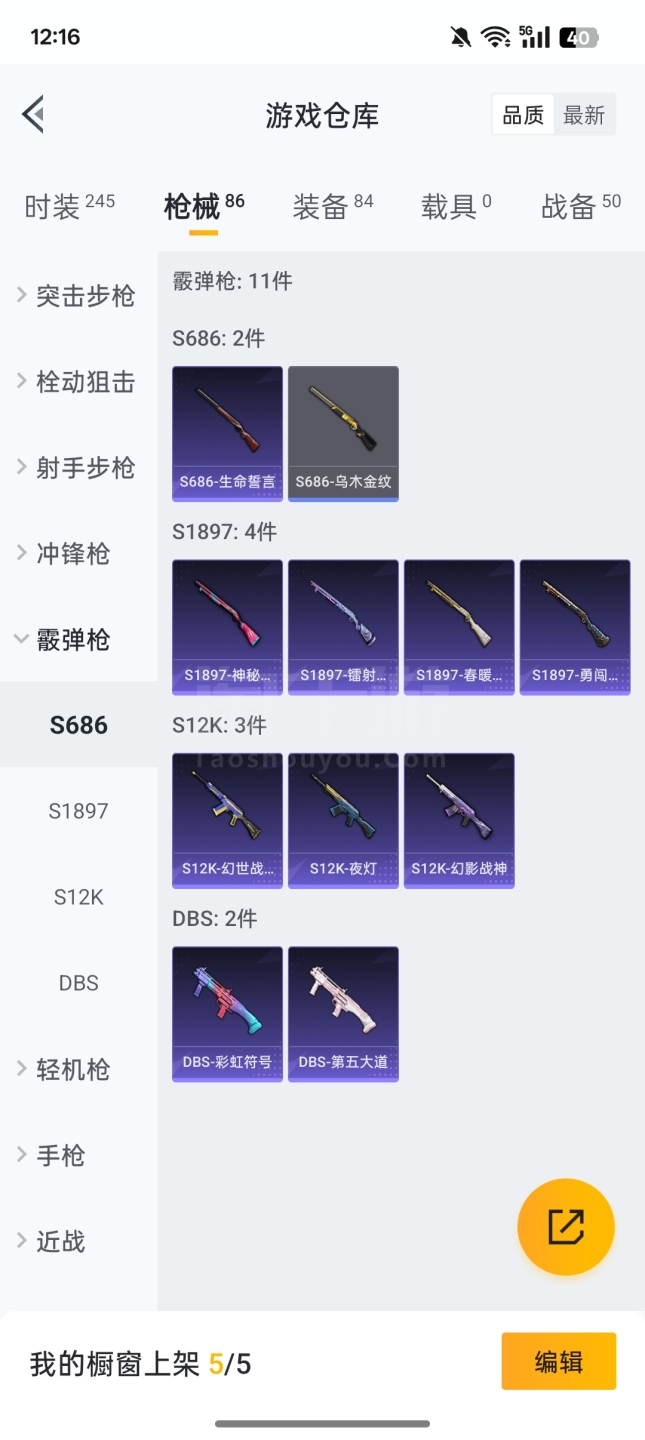Tap the orange share floating button
645x1440 pixels.
(565, 1226)
